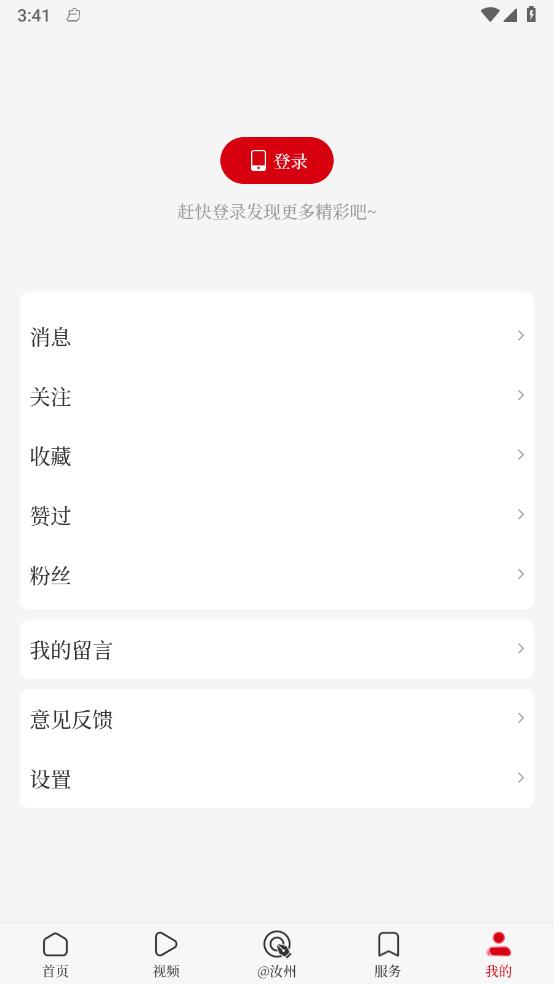The height and width of the screenshot is (984, 554).
Task: Tap the red 登录 login button
Action: pos(277,161)
